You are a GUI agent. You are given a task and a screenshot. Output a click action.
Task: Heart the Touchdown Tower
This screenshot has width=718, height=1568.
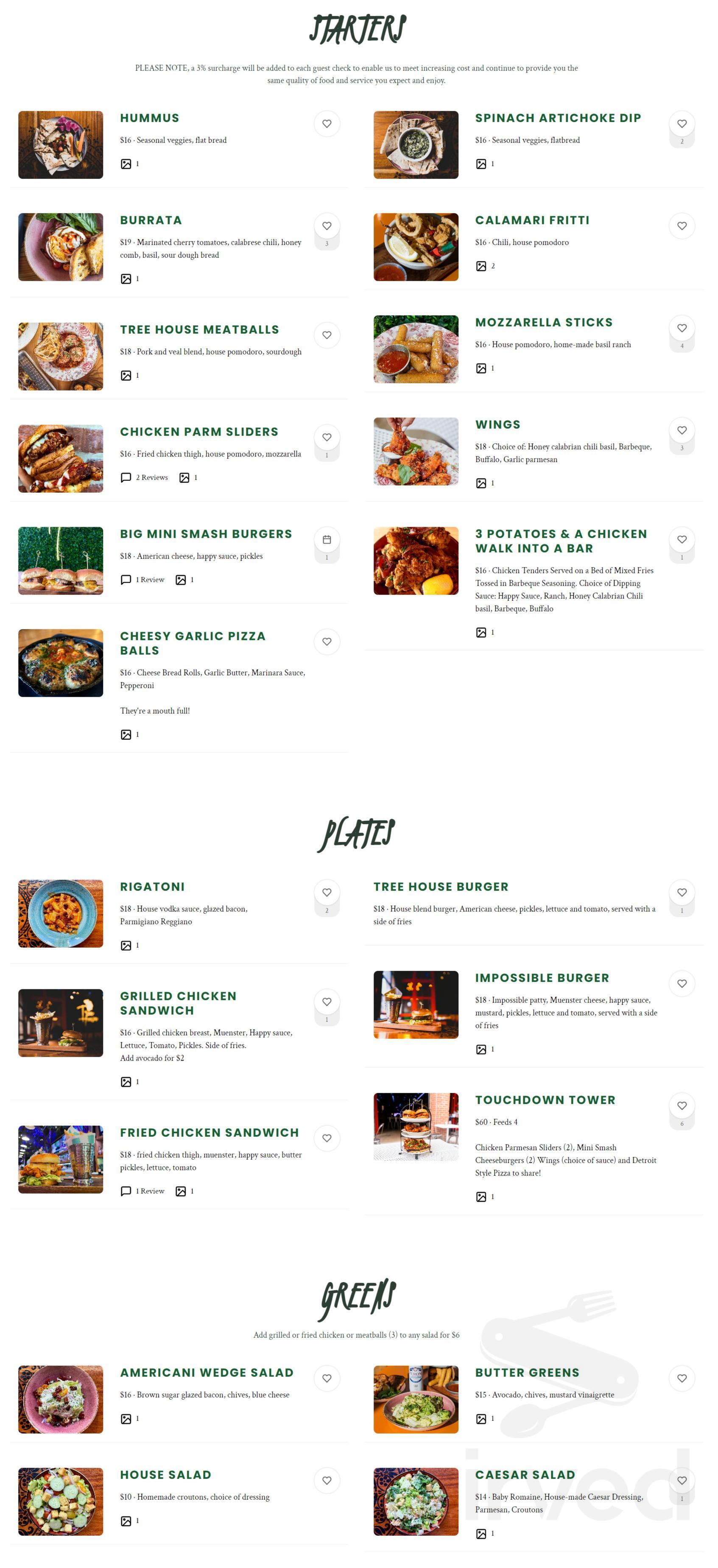pyautogui.click(x=682, y=1105)
